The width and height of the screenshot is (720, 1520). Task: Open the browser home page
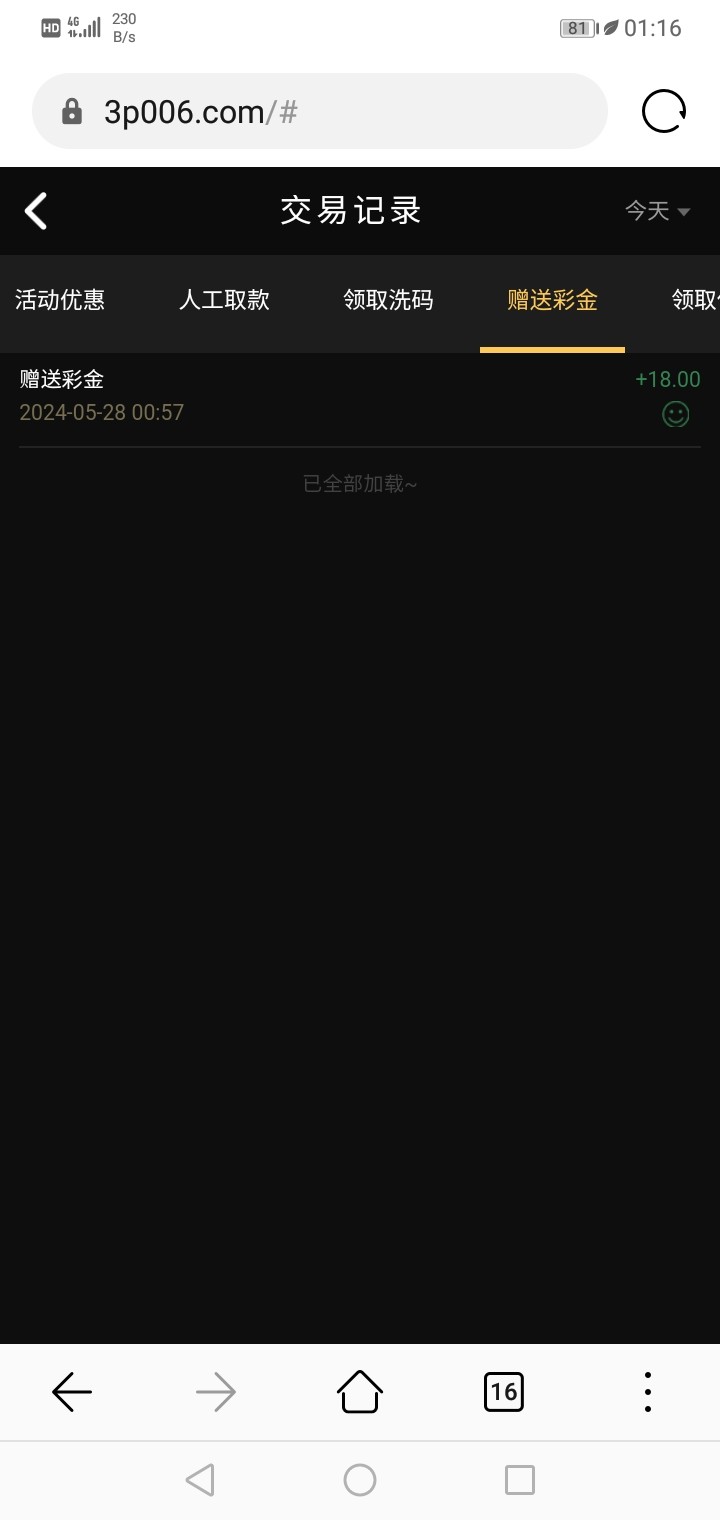tap(360, 1391)
